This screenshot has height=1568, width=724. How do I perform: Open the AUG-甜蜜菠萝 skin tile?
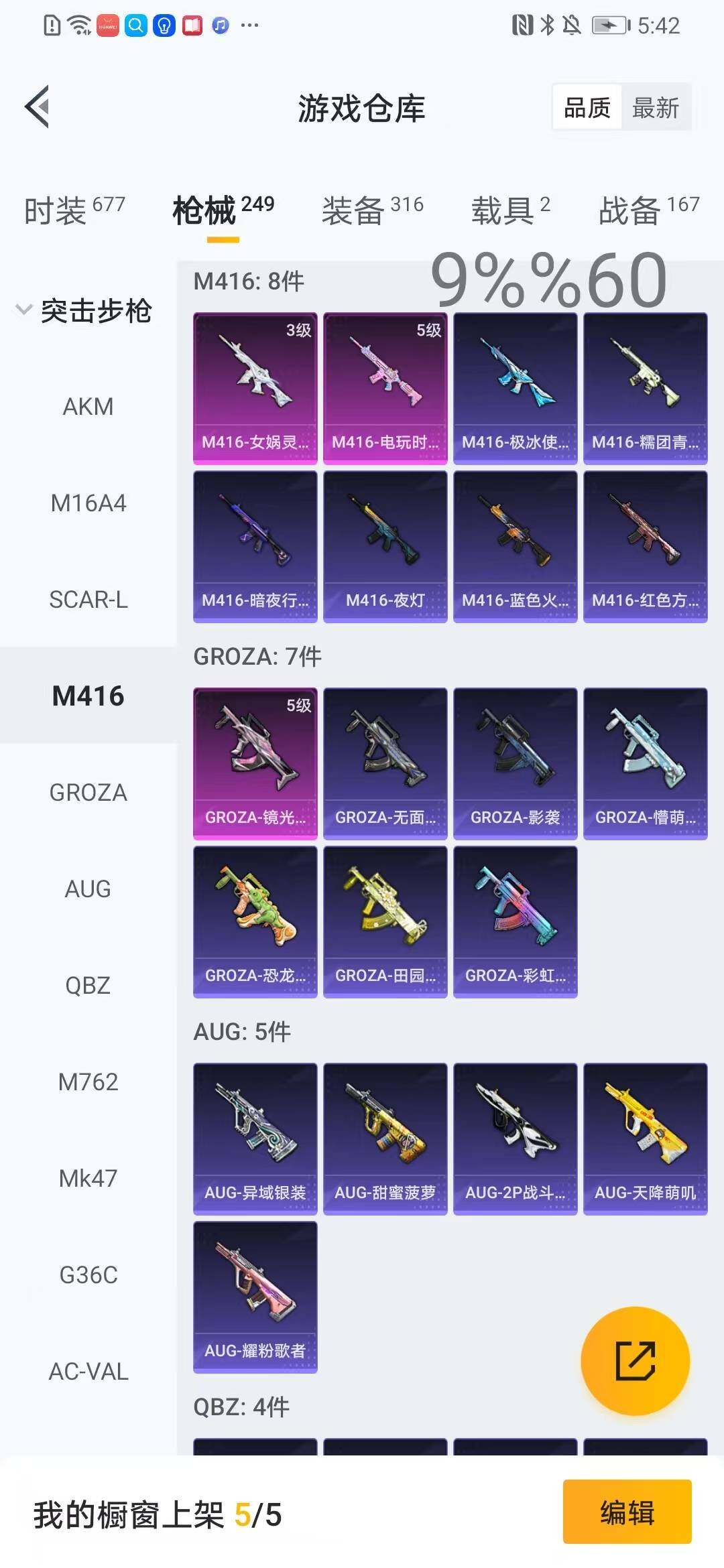click(x=385, y=1139)
